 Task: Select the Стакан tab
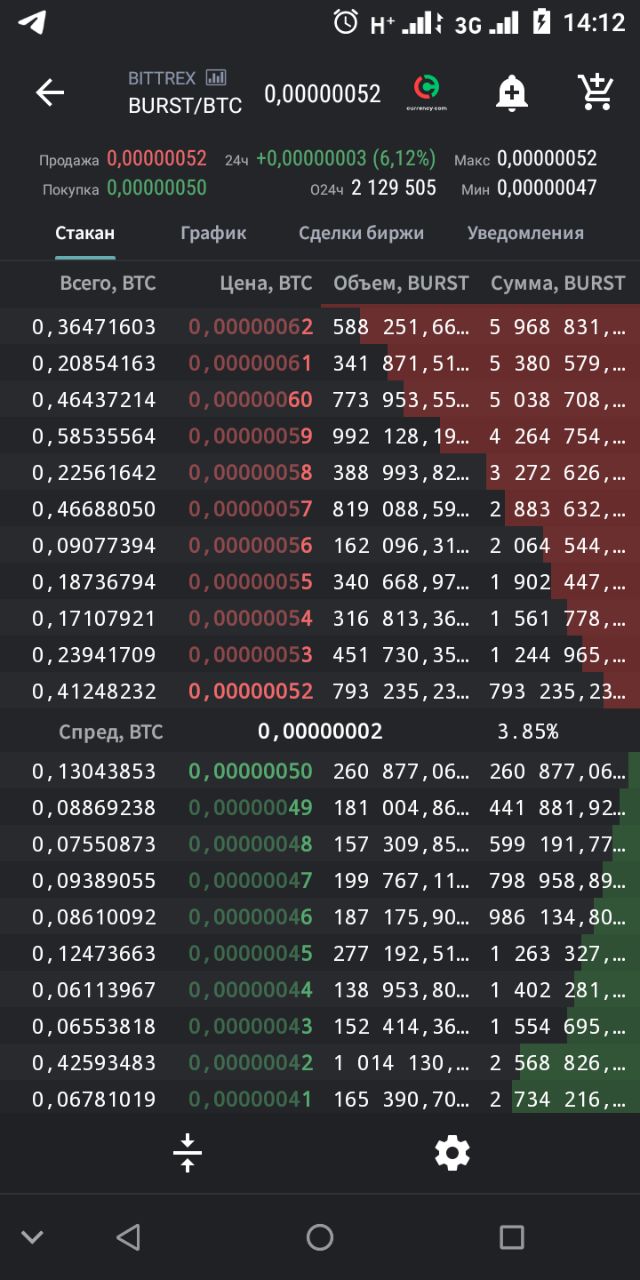point(85,233)
